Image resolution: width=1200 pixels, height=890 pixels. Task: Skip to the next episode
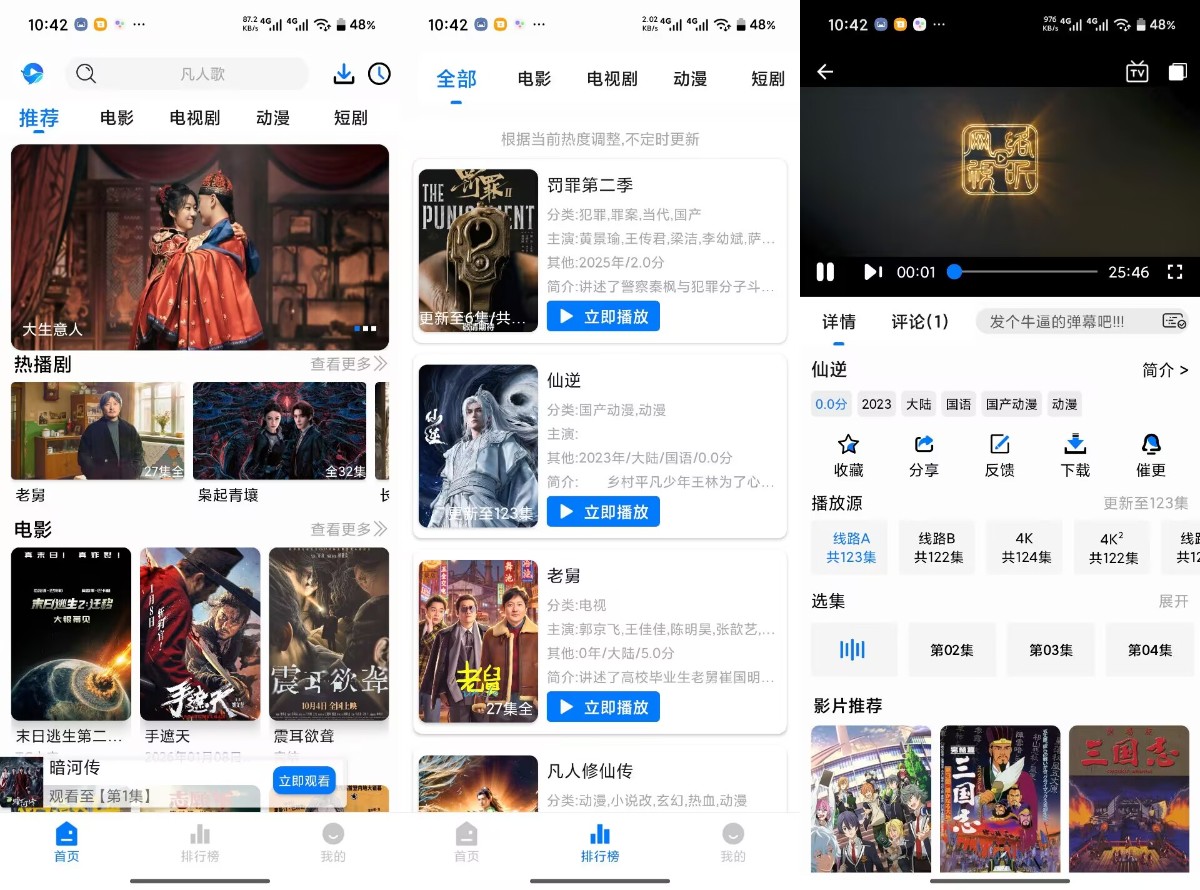(872, 272)
